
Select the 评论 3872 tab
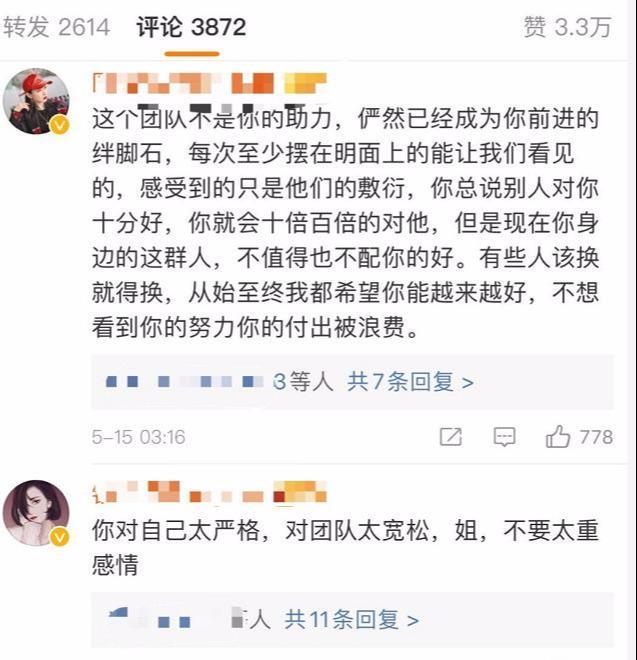click(191, 27)
